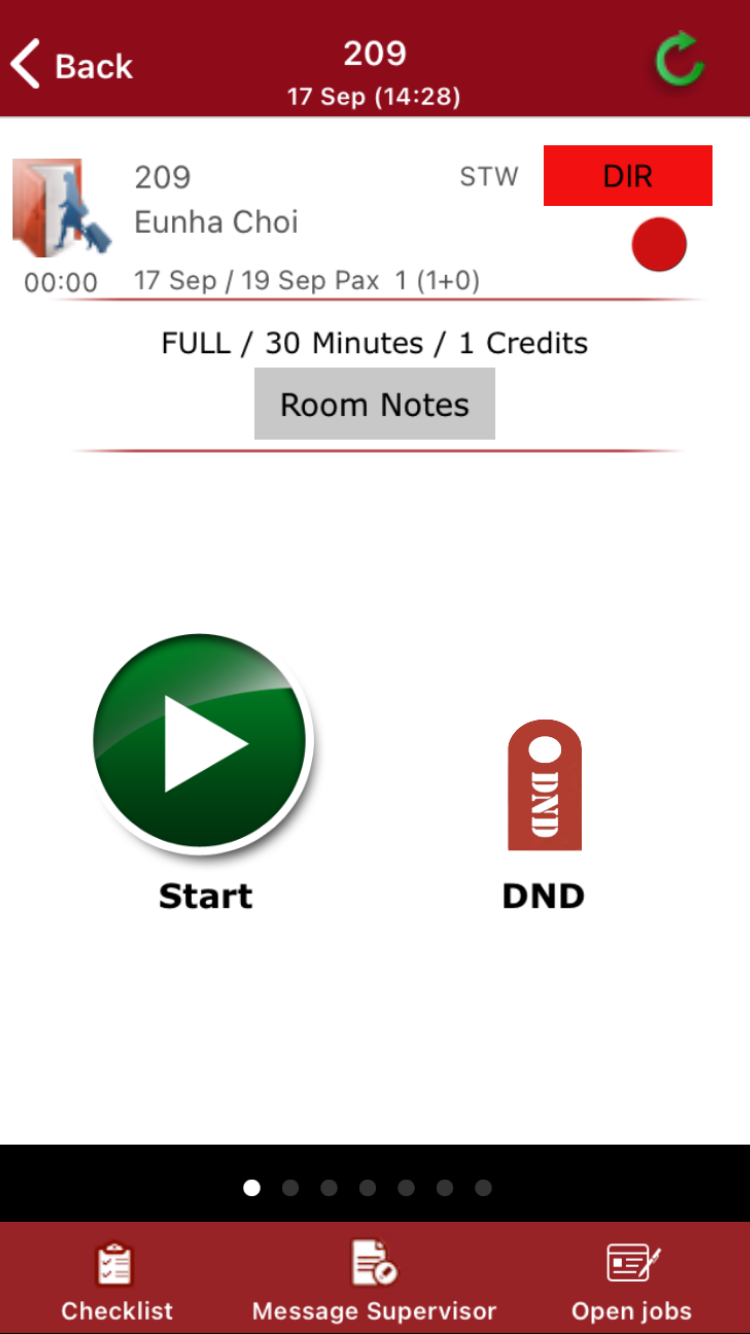The width and height of the screenshot is (750, 1334).
Task: Go back to the previous screen
Action: [x=72, y=65]
